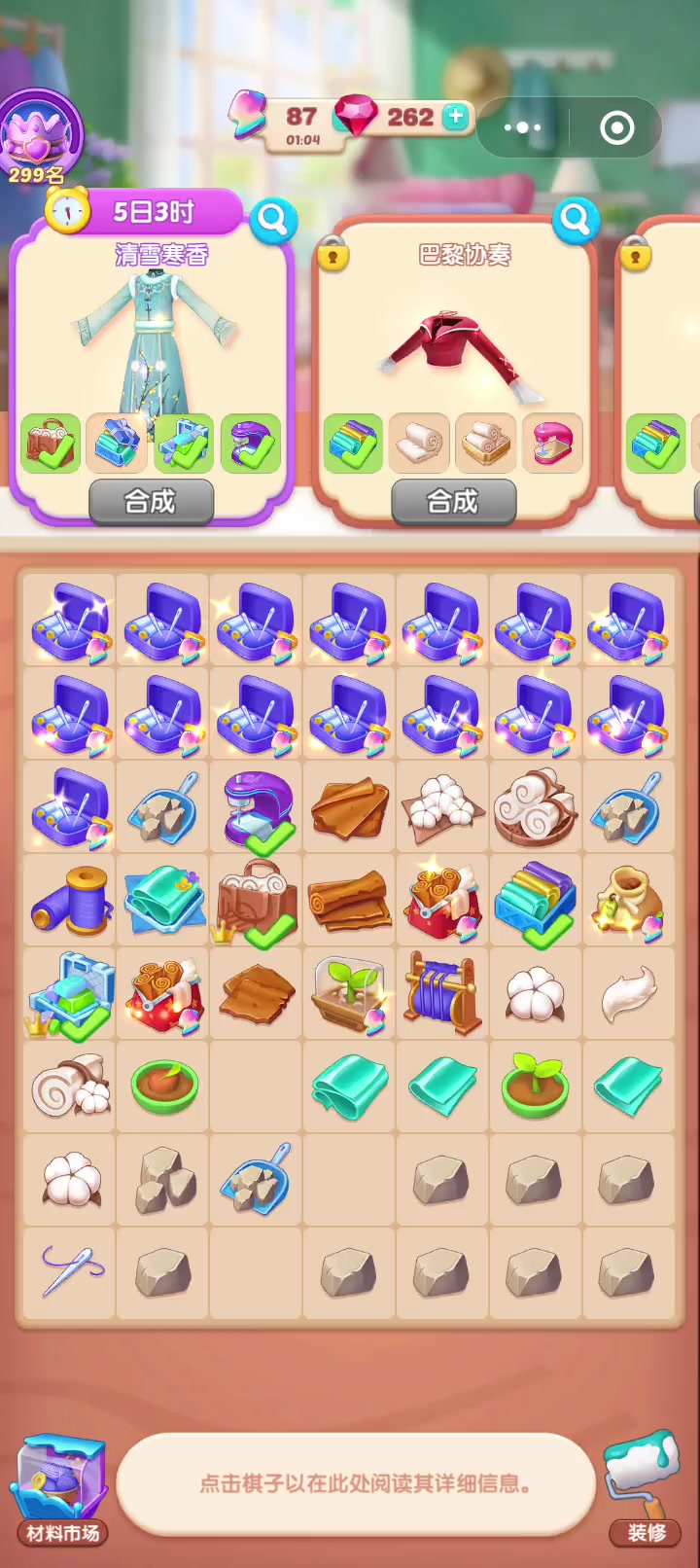The image size is (700, 1568).
Task: Add more gems with the plus button
Action: (455, 117)
